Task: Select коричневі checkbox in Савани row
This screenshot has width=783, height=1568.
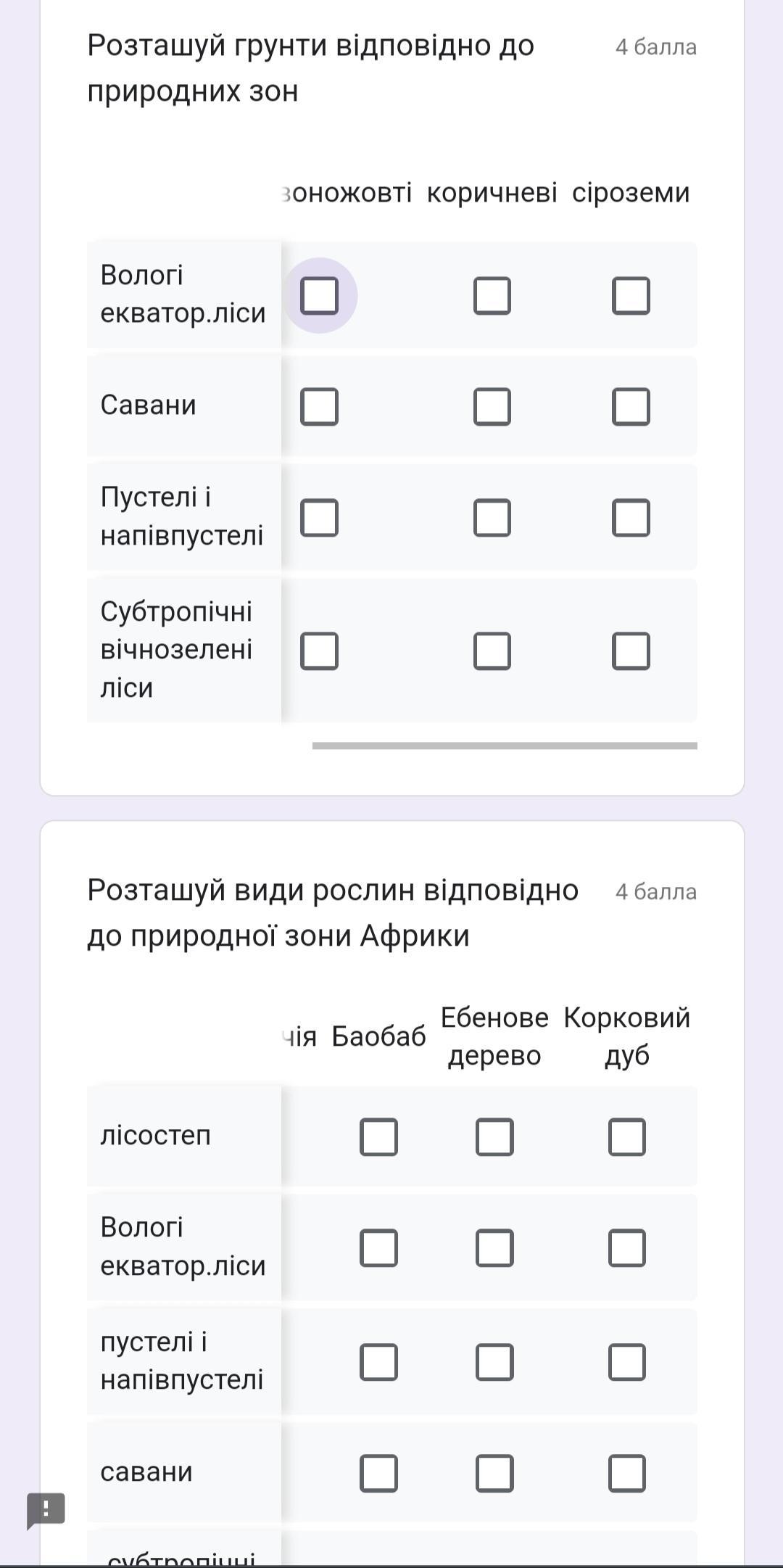Action: click(492, 406)
